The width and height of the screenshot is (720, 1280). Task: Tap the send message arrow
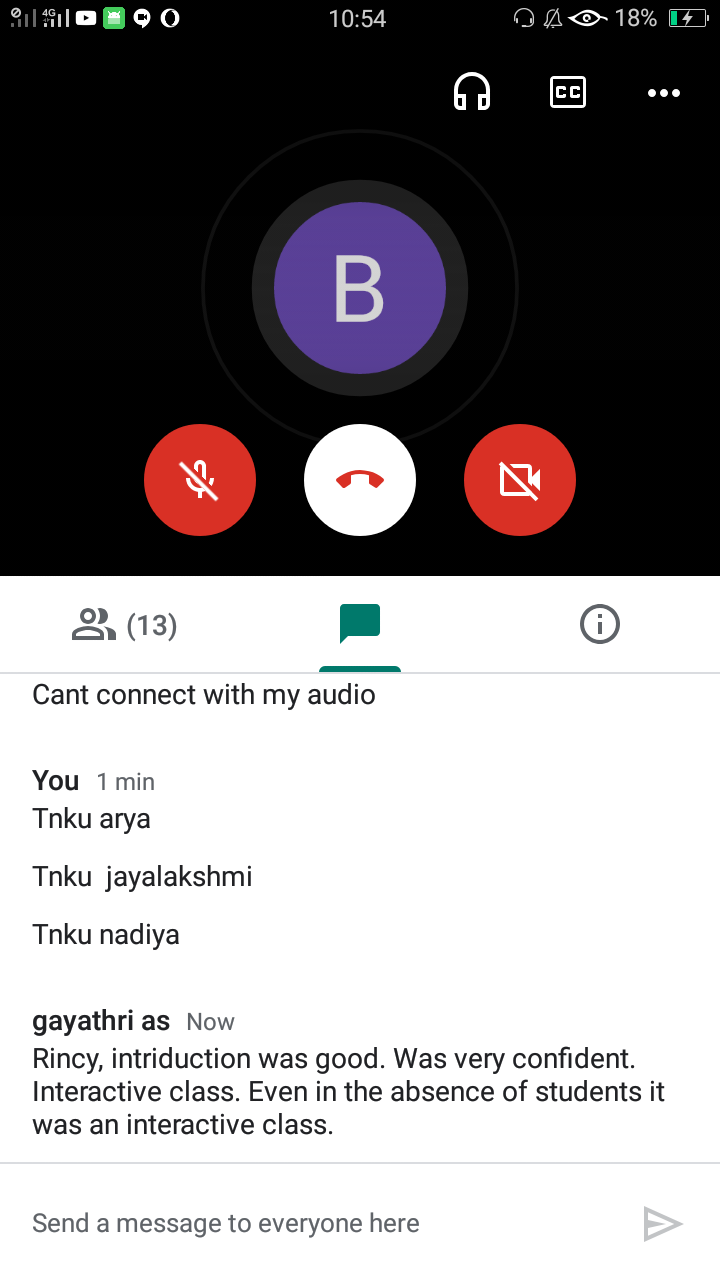click(x=662, y=1223)
